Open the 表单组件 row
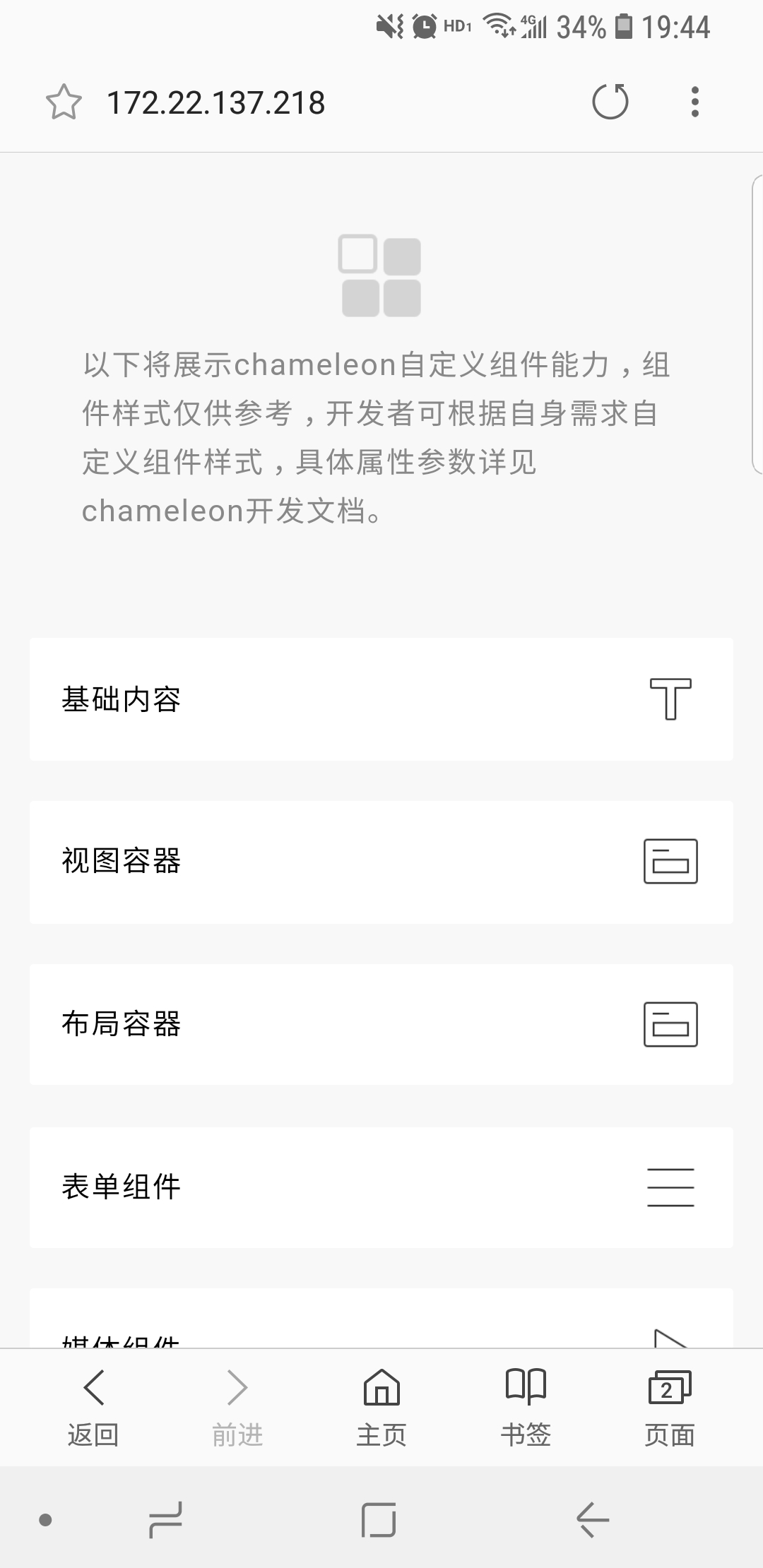 (381, 1187)
